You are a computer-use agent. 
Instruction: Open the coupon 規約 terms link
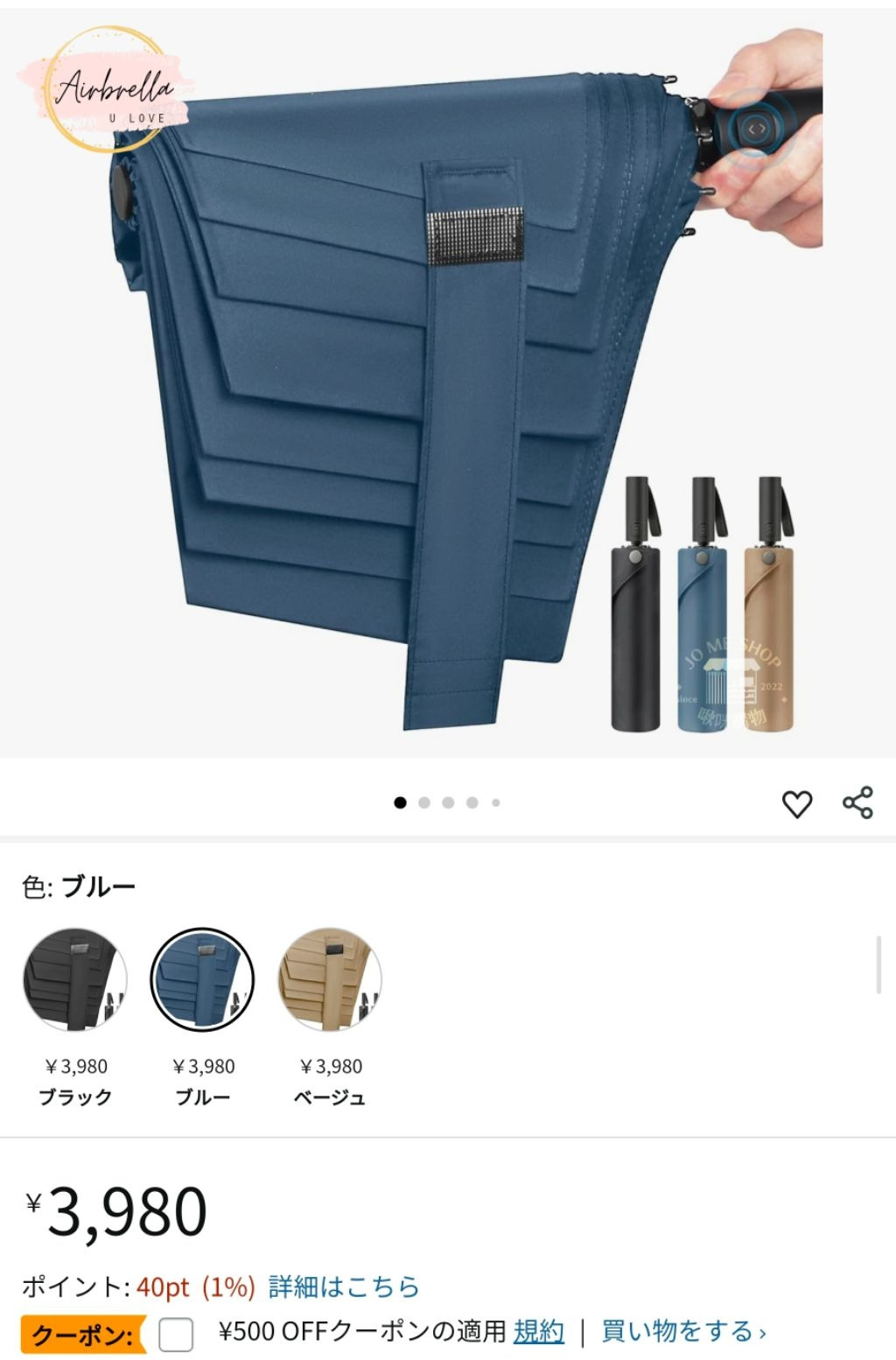click(538, 1331)
